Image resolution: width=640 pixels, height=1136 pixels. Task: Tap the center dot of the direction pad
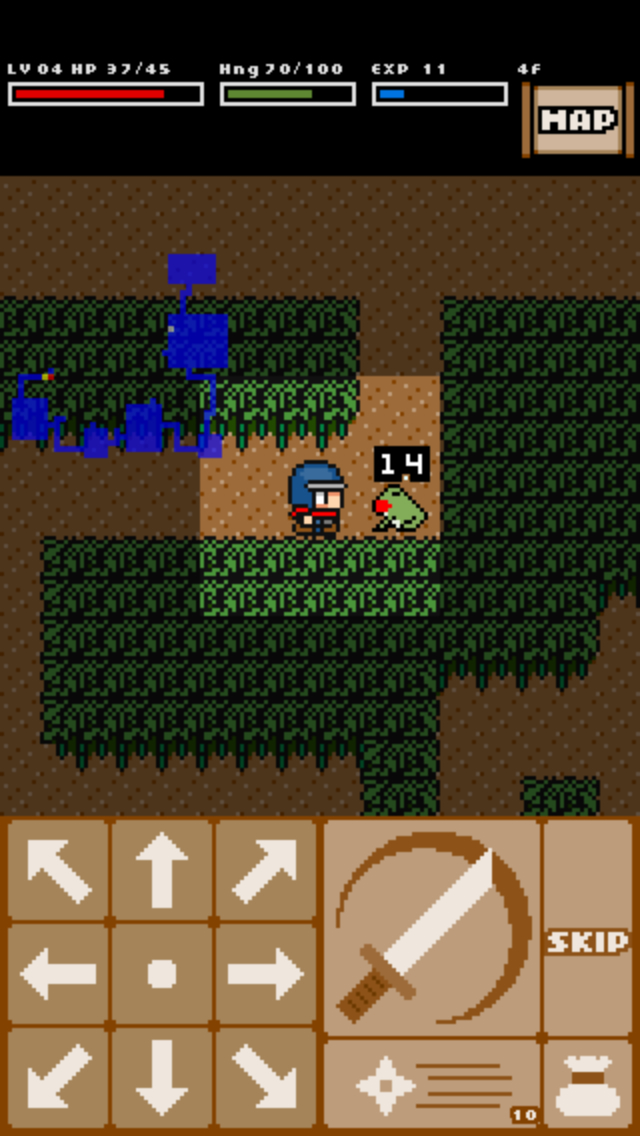pos(162,974)
